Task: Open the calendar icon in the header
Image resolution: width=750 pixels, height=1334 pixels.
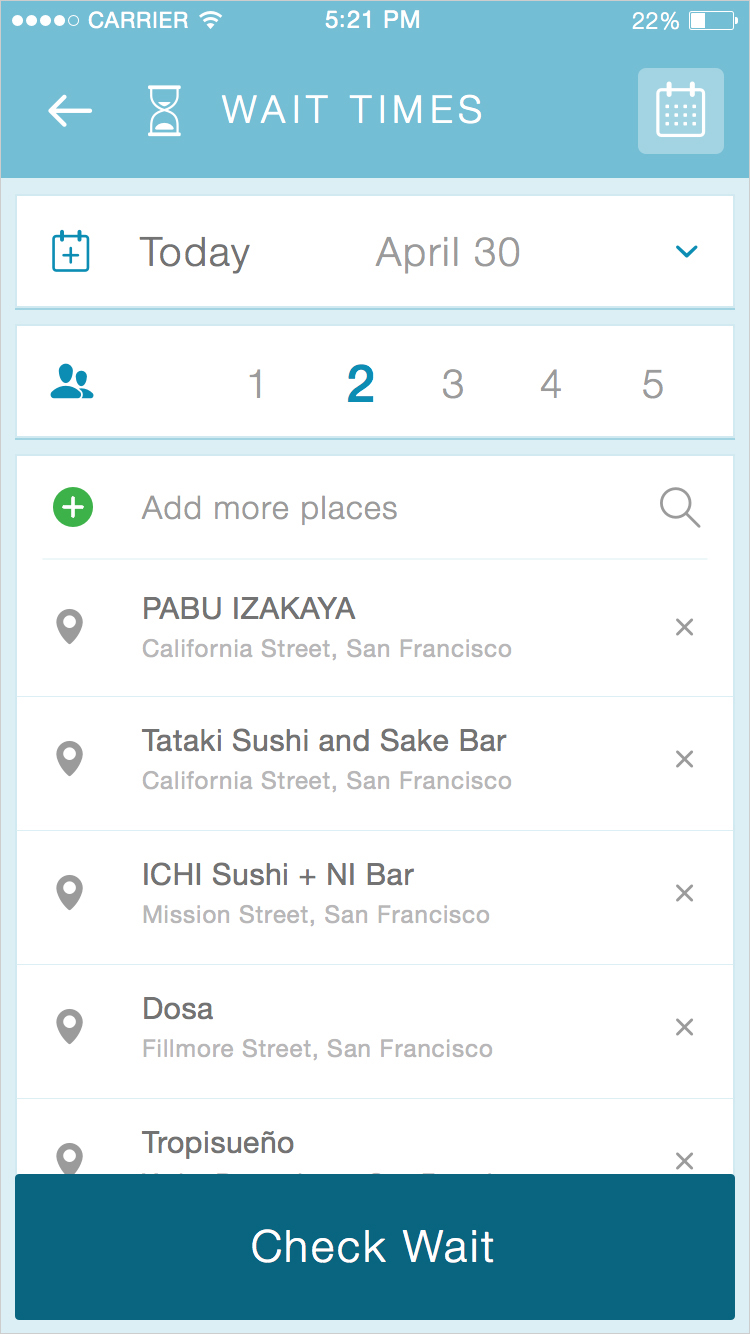Action: click(x=681, y=111)
